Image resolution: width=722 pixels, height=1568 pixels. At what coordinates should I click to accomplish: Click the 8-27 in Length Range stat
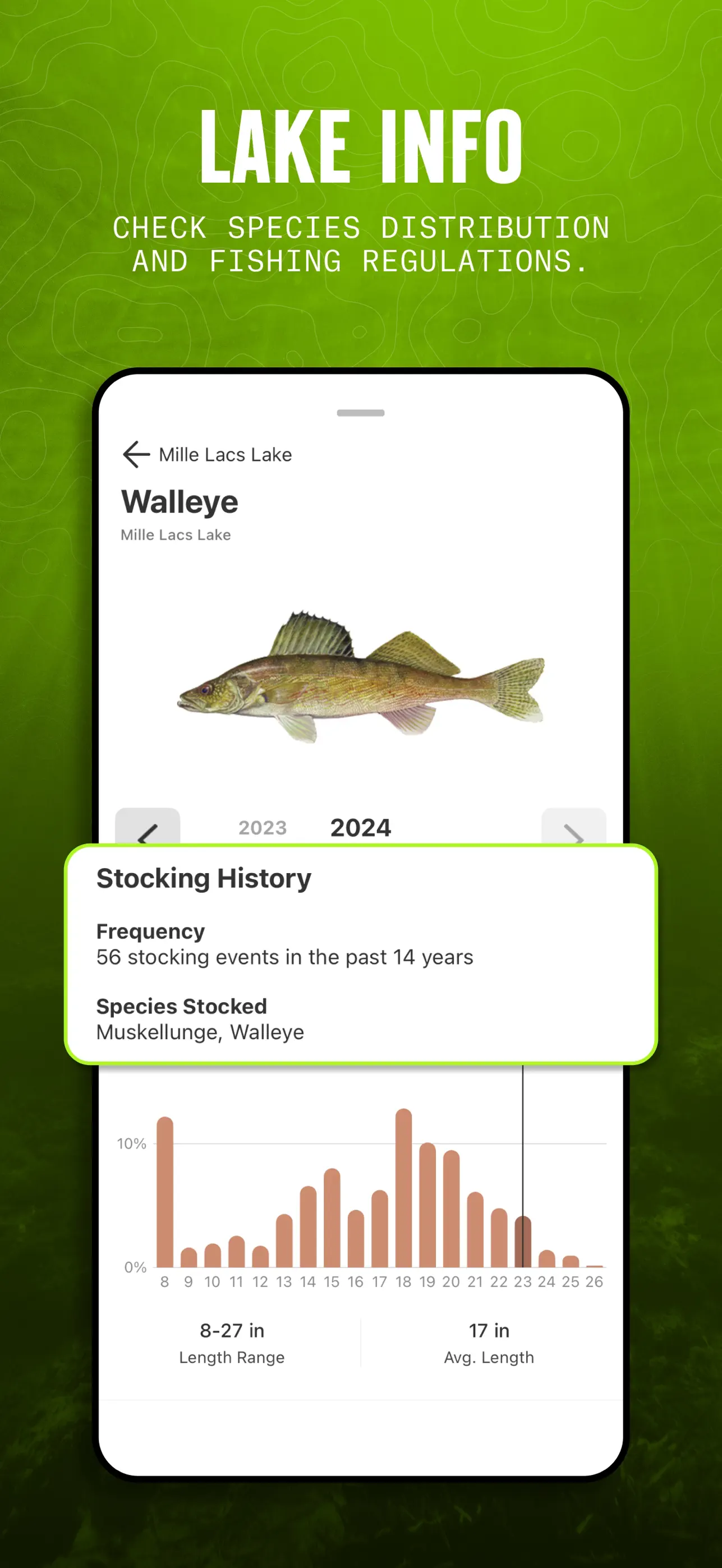pos(233,1331)
